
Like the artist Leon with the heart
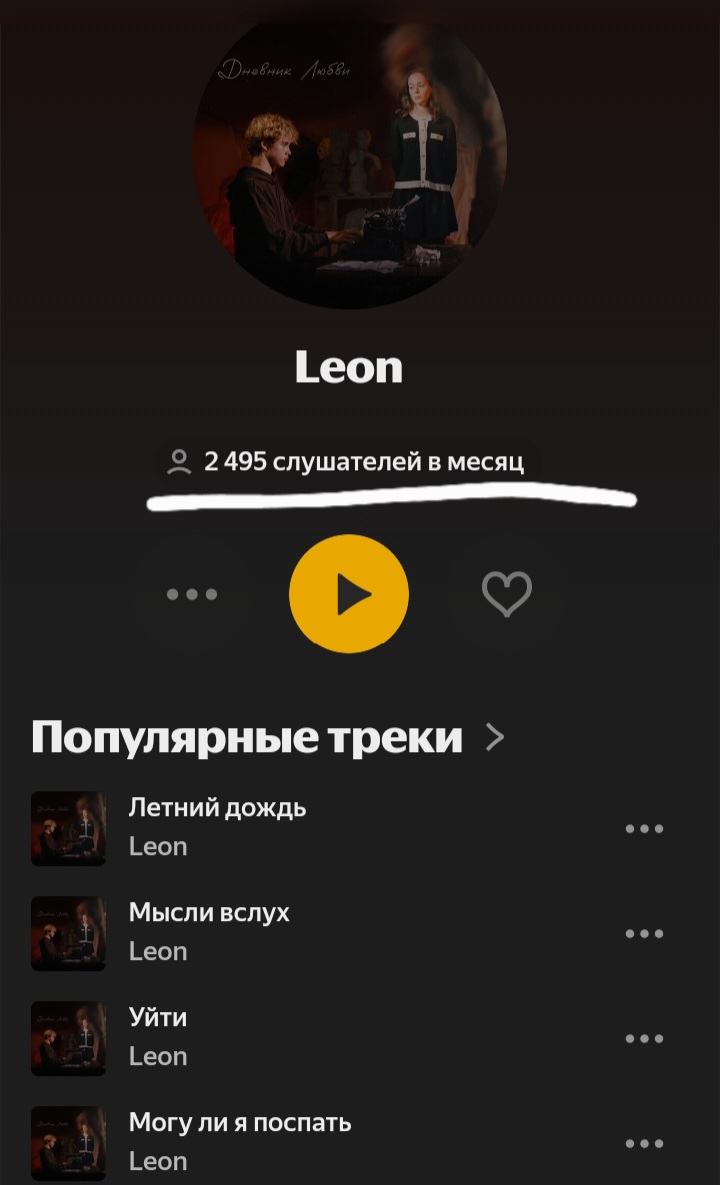click(507, 594)
